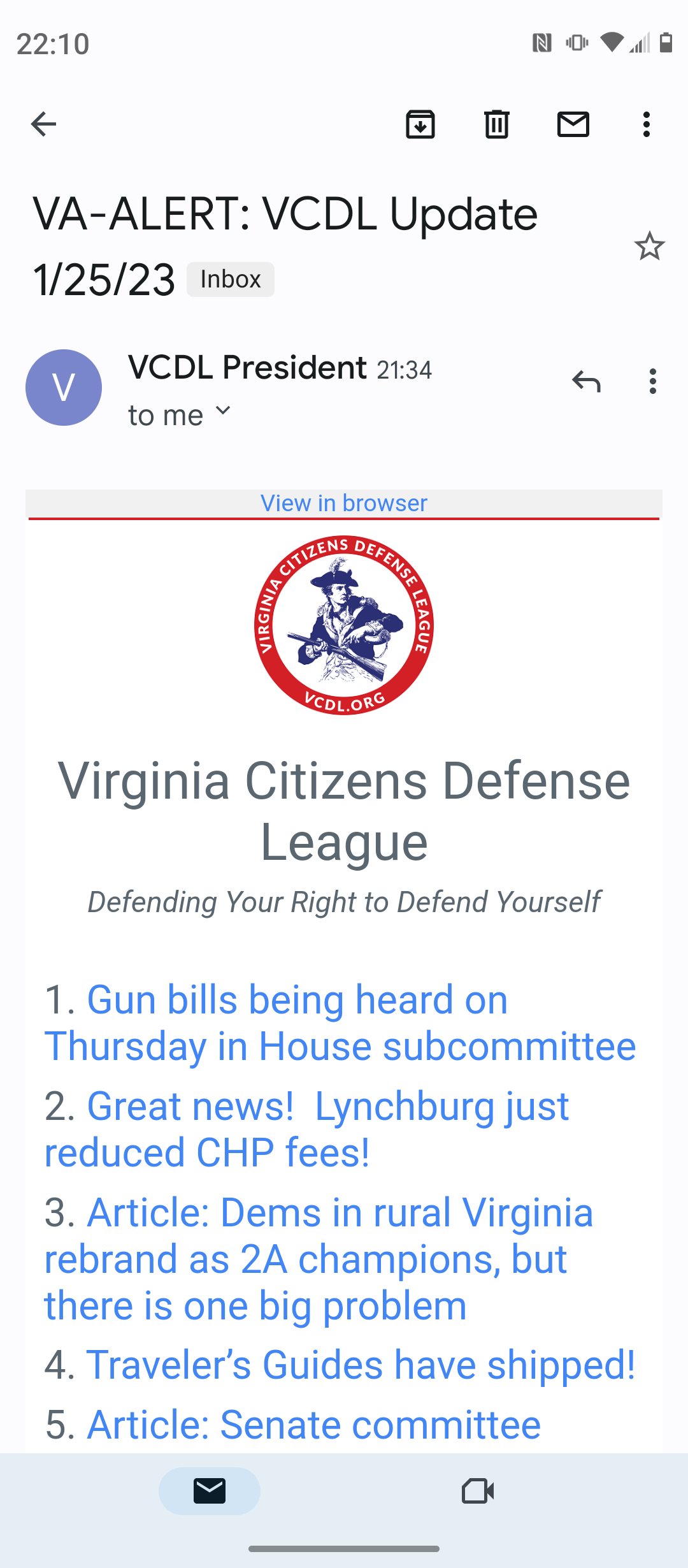Open the message options next to reply

point(653,381)
